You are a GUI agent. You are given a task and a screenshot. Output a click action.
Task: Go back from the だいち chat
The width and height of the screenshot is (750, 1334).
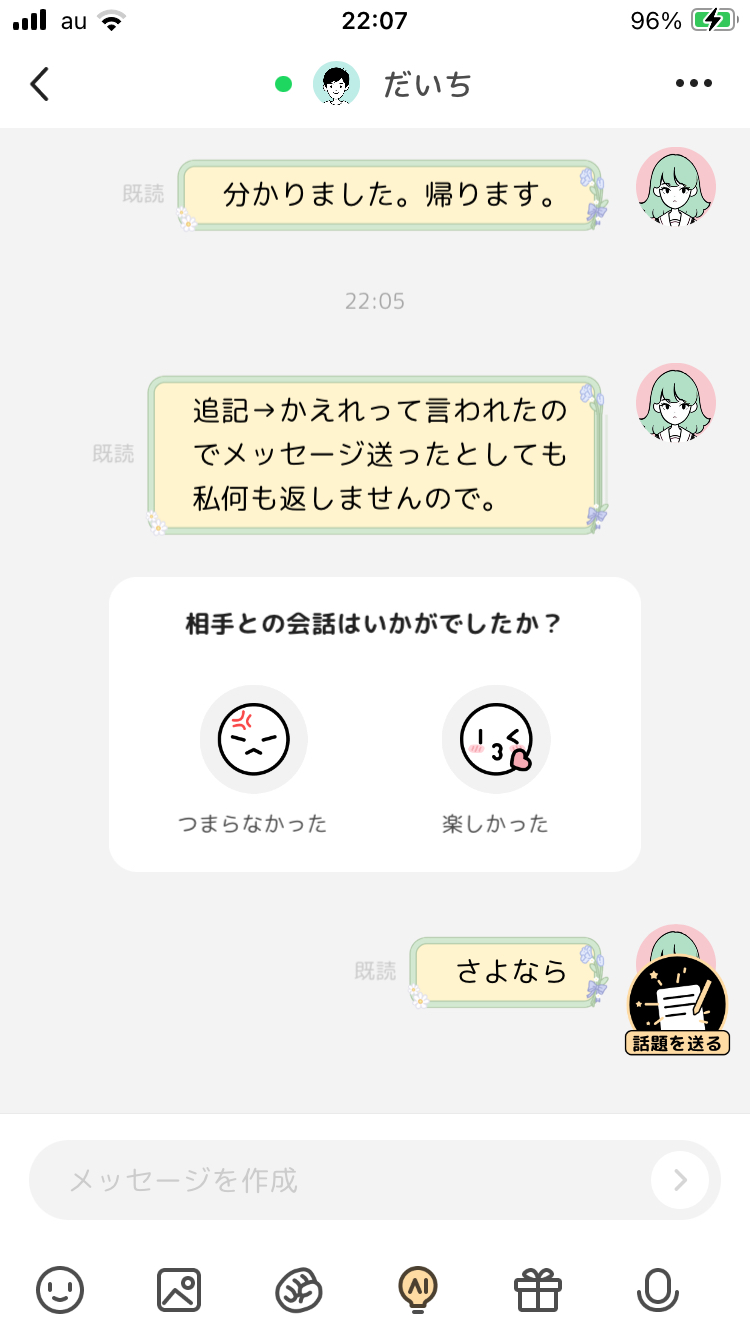tap(40, 84)
